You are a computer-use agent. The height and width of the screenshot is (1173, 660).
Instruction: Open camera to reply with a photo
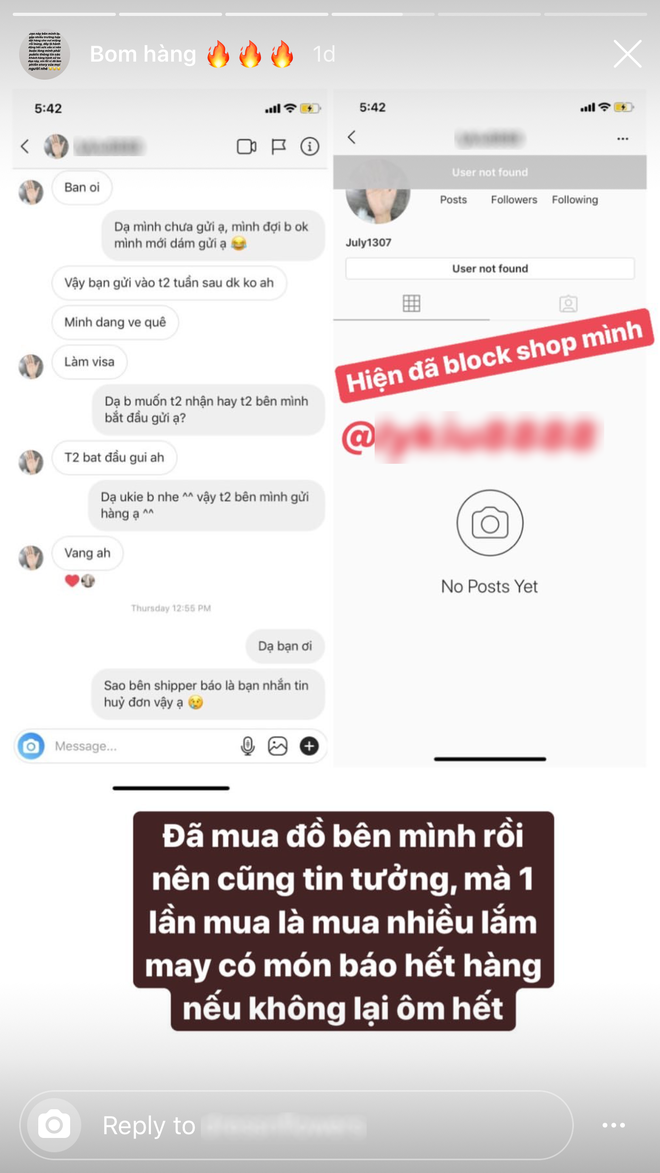[x=54, y=1125]
